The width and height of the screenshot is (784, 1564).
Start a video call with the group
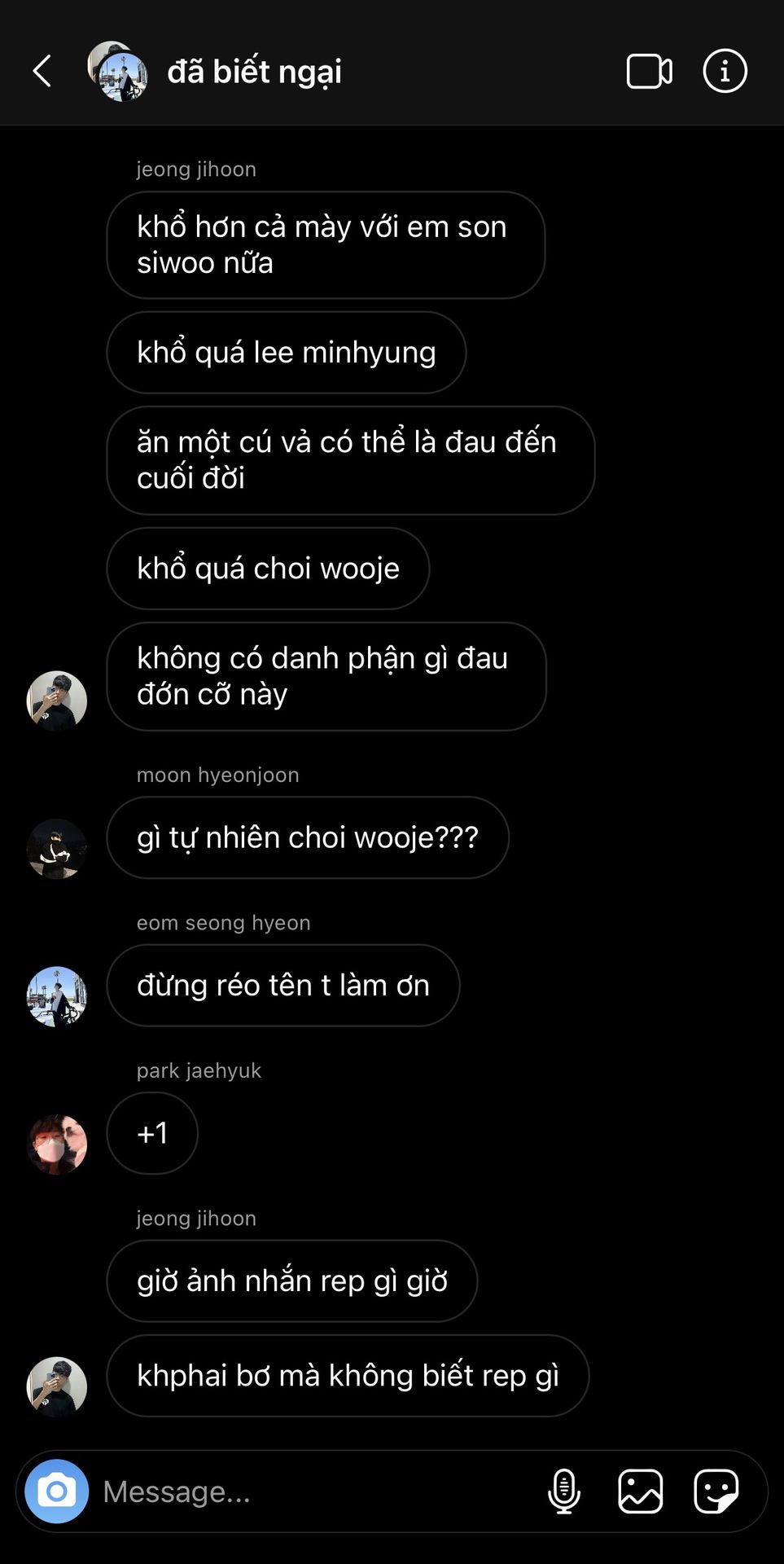[649, 72]
